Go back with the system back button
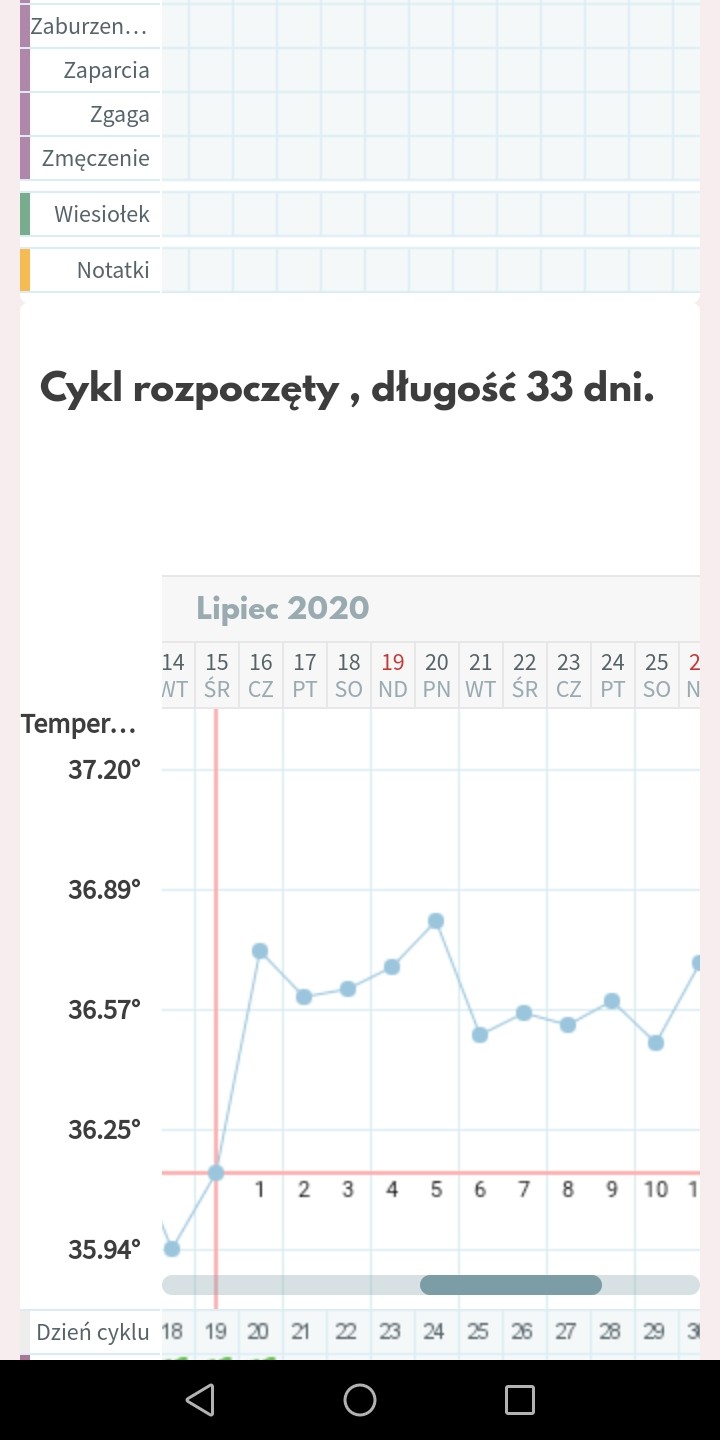The image size is (720, 1440). [x=200, y=1400]
